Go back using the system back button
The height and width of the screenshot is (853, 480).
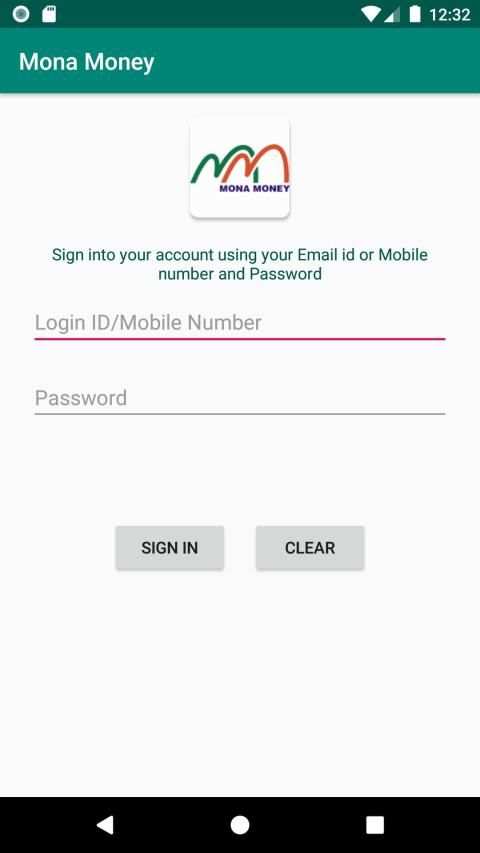(x=104, y=825)
